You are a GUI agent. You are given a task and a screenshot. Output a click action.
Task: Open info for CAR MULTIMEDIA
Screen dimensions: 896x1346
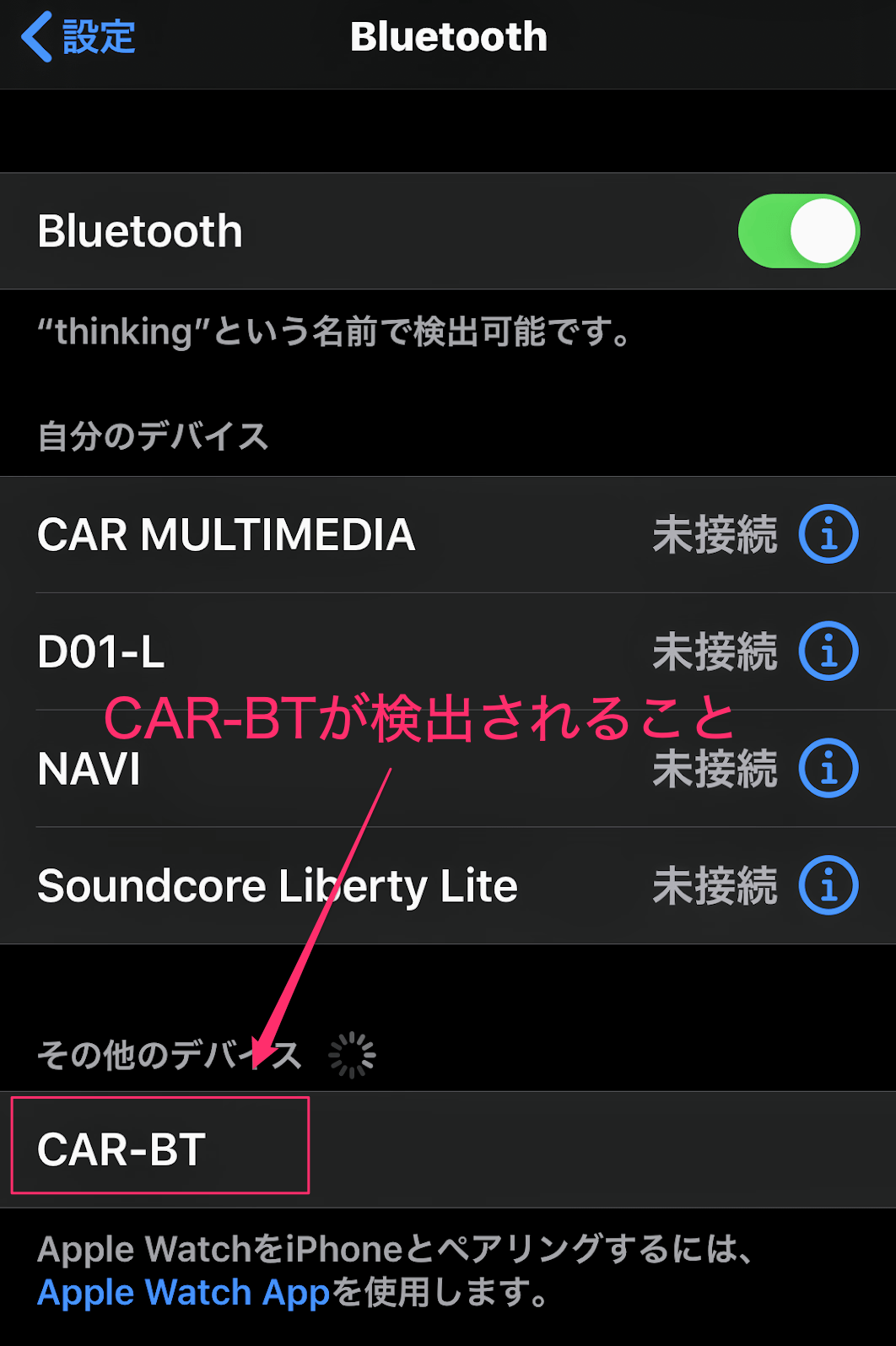(828, 534)
